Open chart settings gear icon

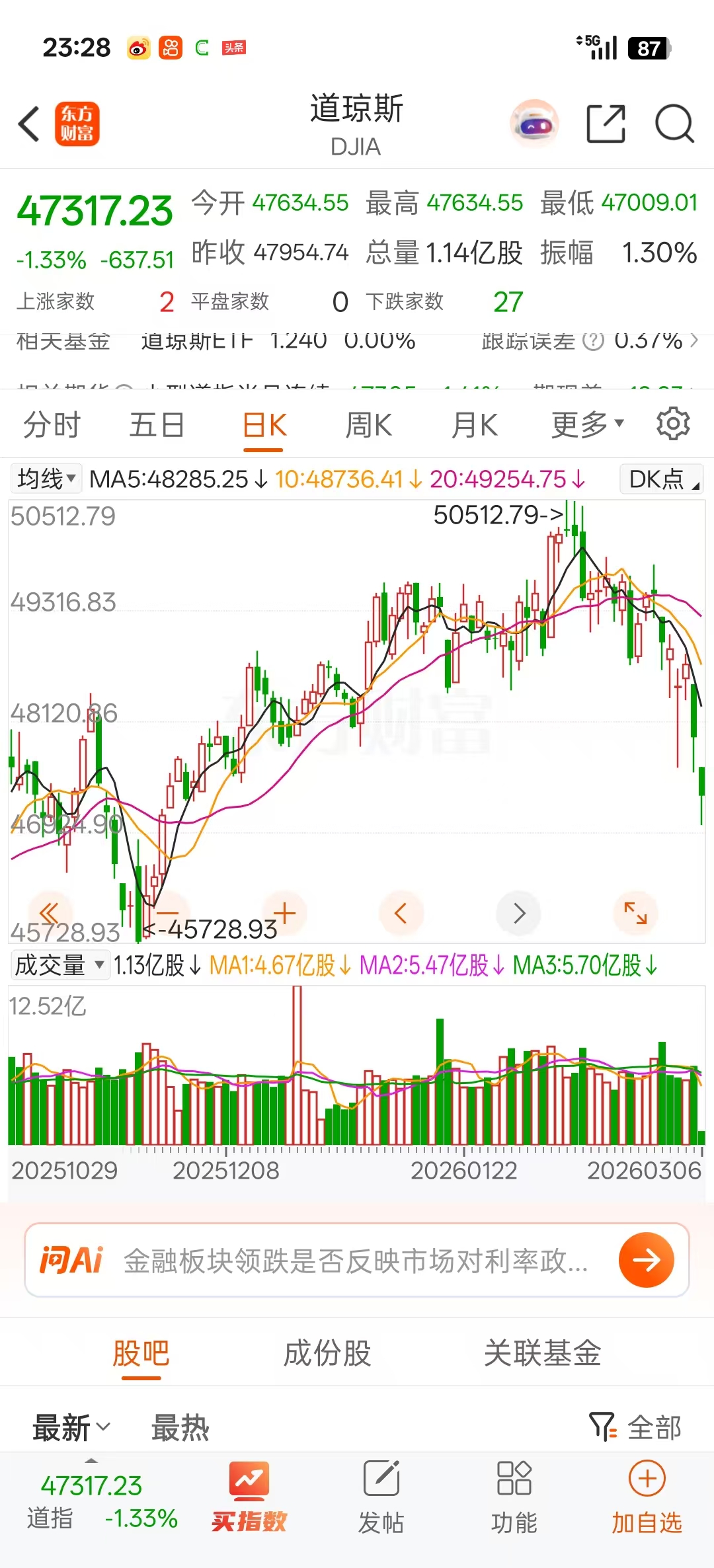tap(673, 424)
